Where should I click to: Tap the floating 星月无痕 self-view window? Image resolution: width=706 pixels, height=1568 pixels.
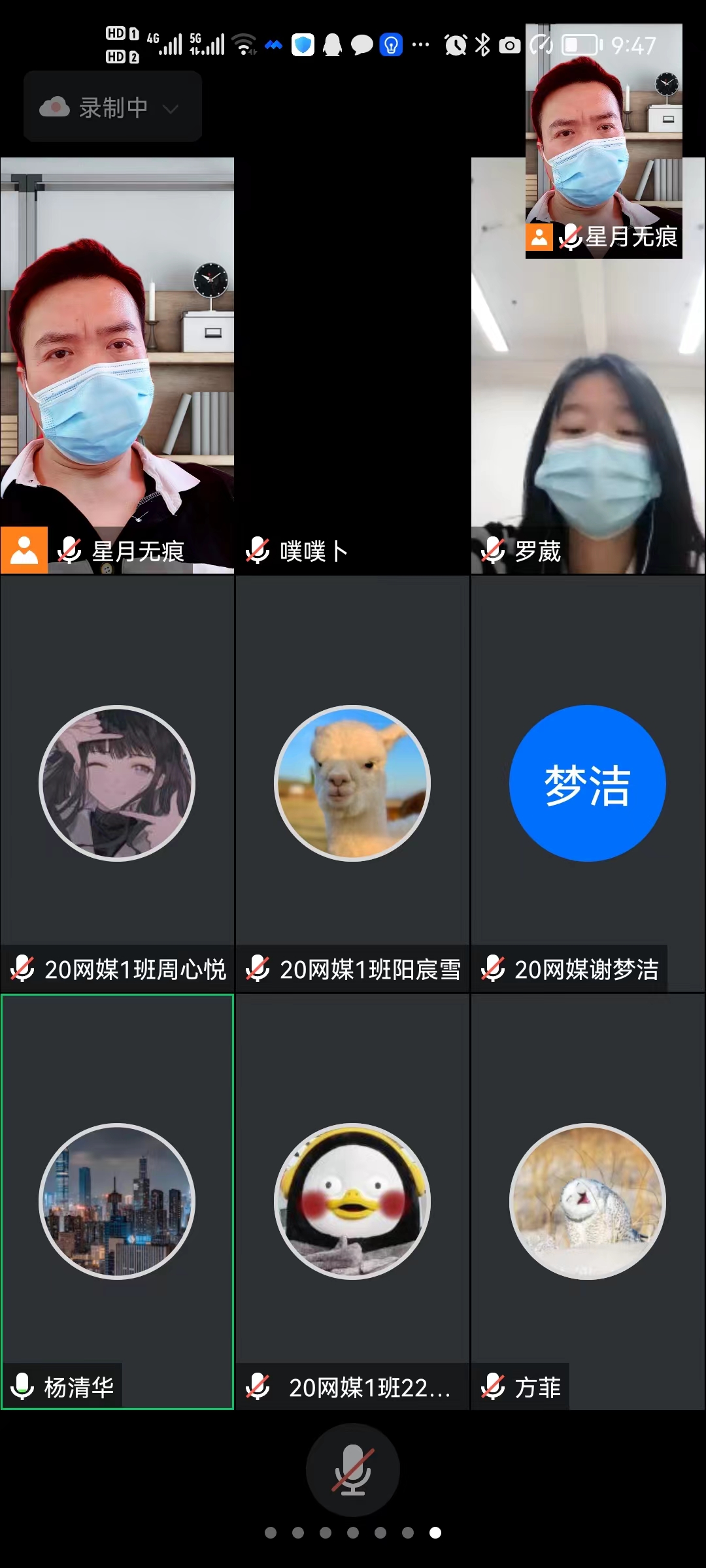[x=603, y=141]
